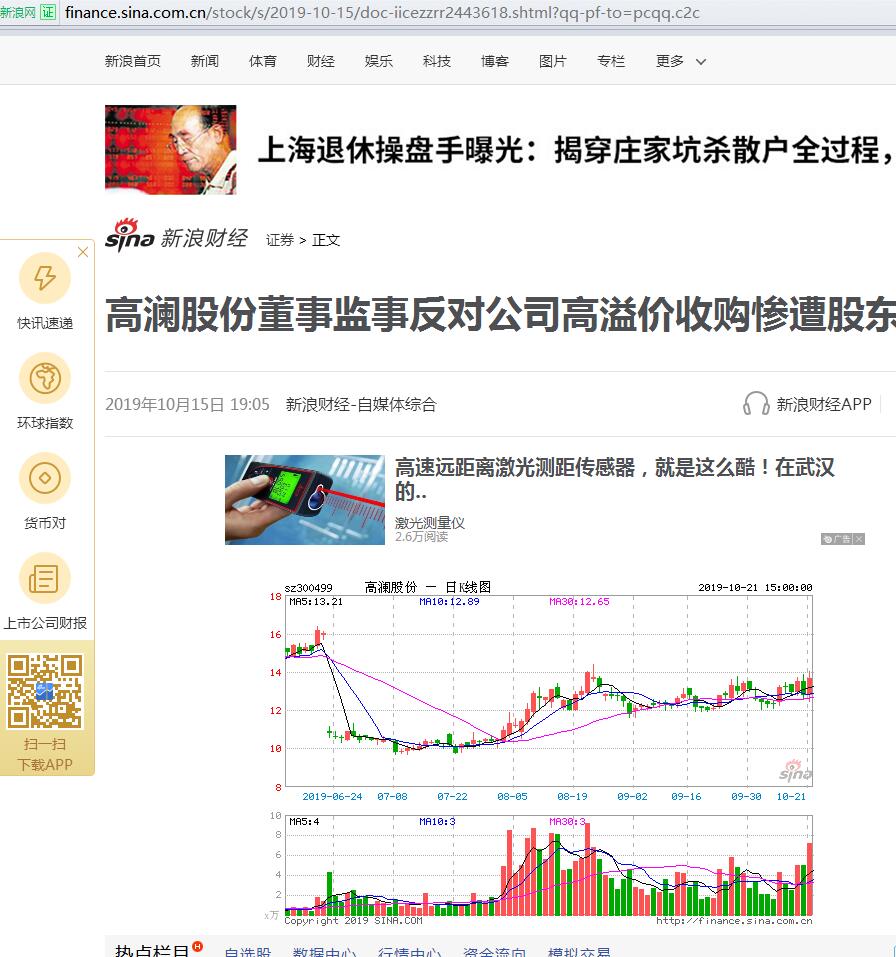Expand the 更多 dropdown menu

tap(680, 61)
